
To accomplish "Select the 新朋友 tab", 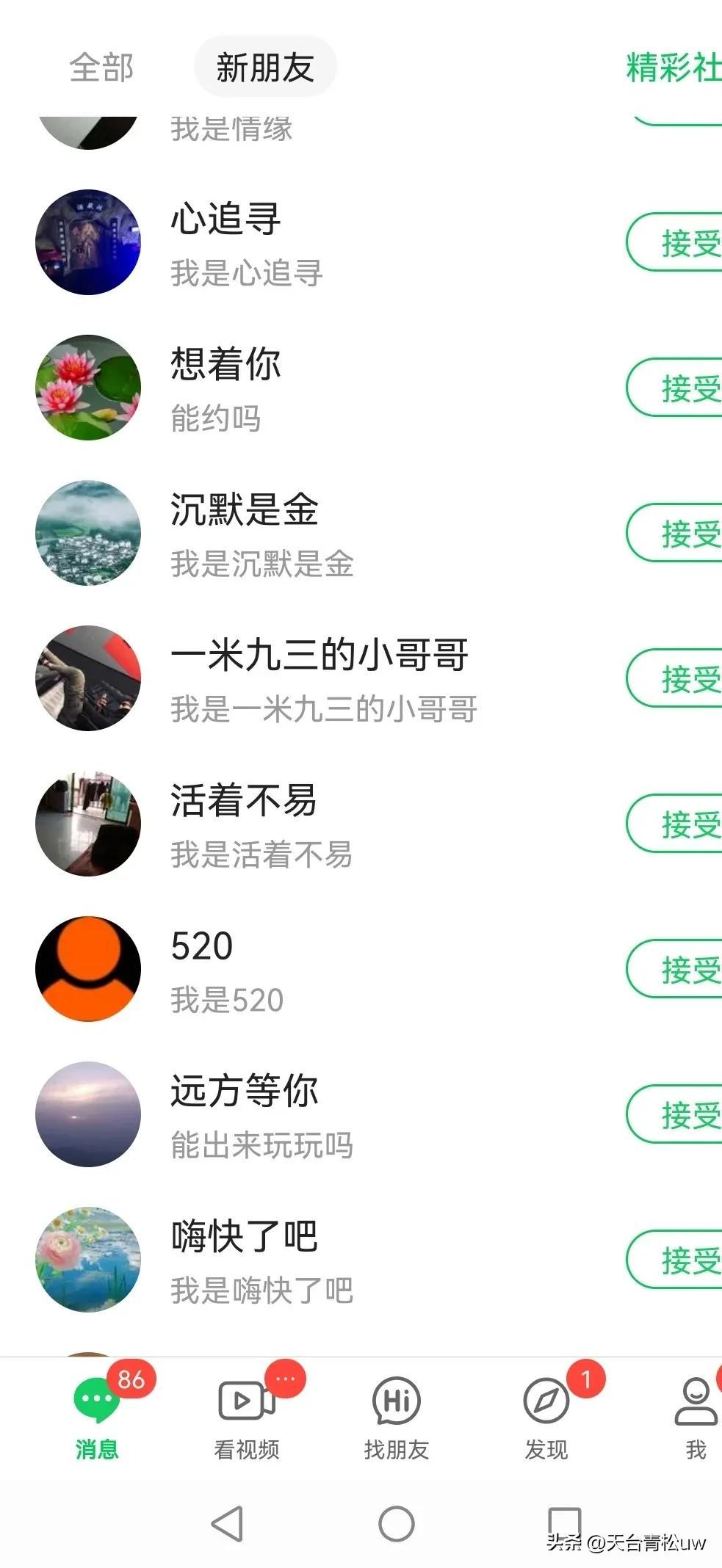I will tap(265, 68).
